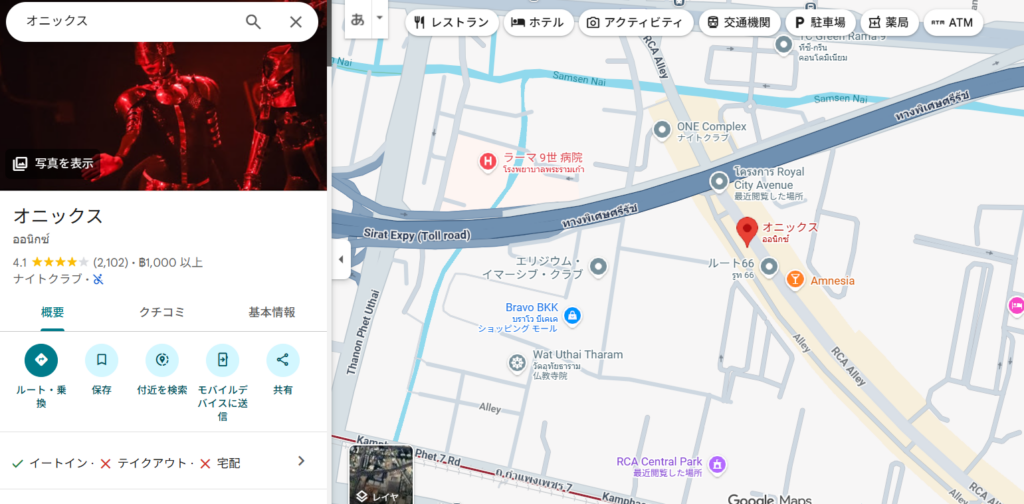This screenshot has width=1024, height=504.
Task: Open the レイヤ map layers thumbnail
Action: [380, 476]
